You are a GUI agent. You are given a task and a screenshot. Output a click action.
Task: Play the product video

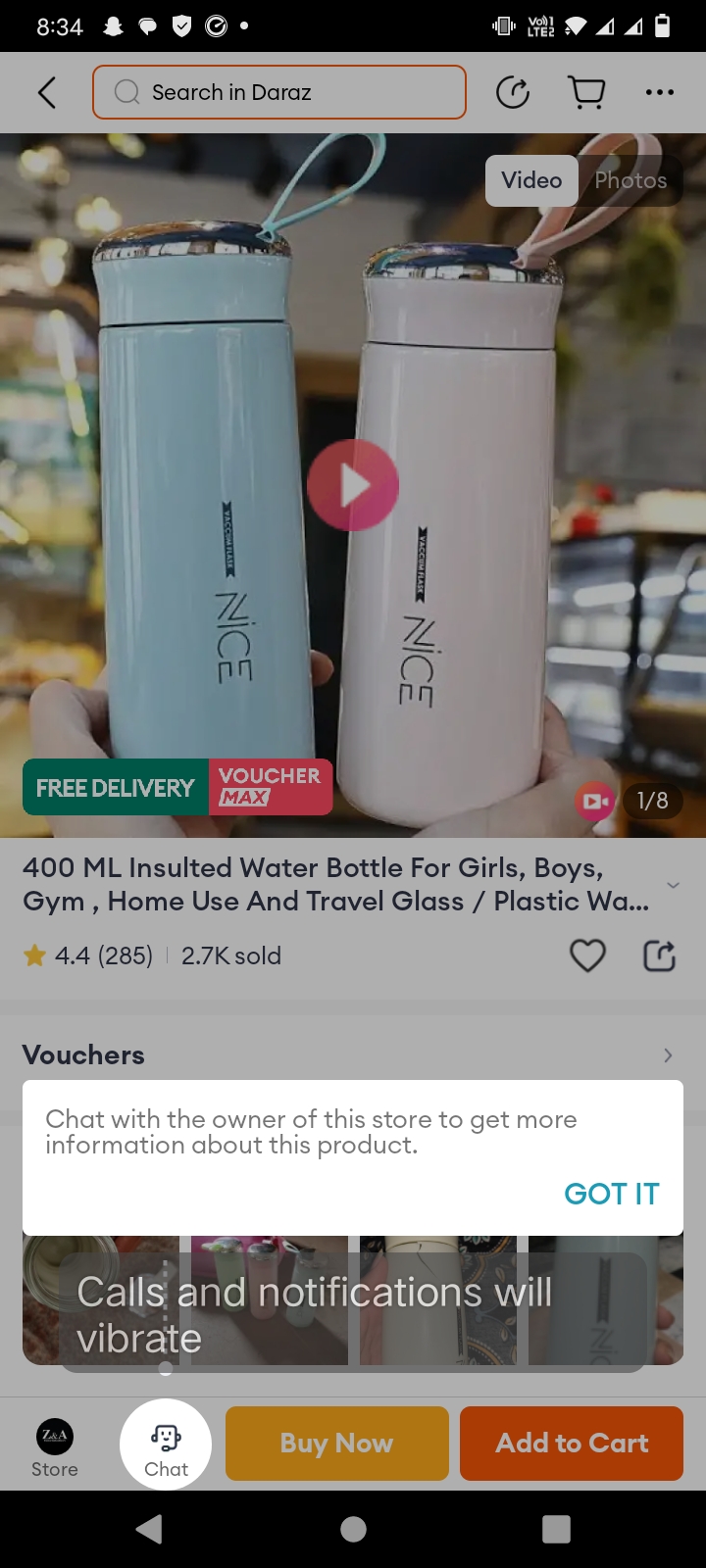click(353, 485)
